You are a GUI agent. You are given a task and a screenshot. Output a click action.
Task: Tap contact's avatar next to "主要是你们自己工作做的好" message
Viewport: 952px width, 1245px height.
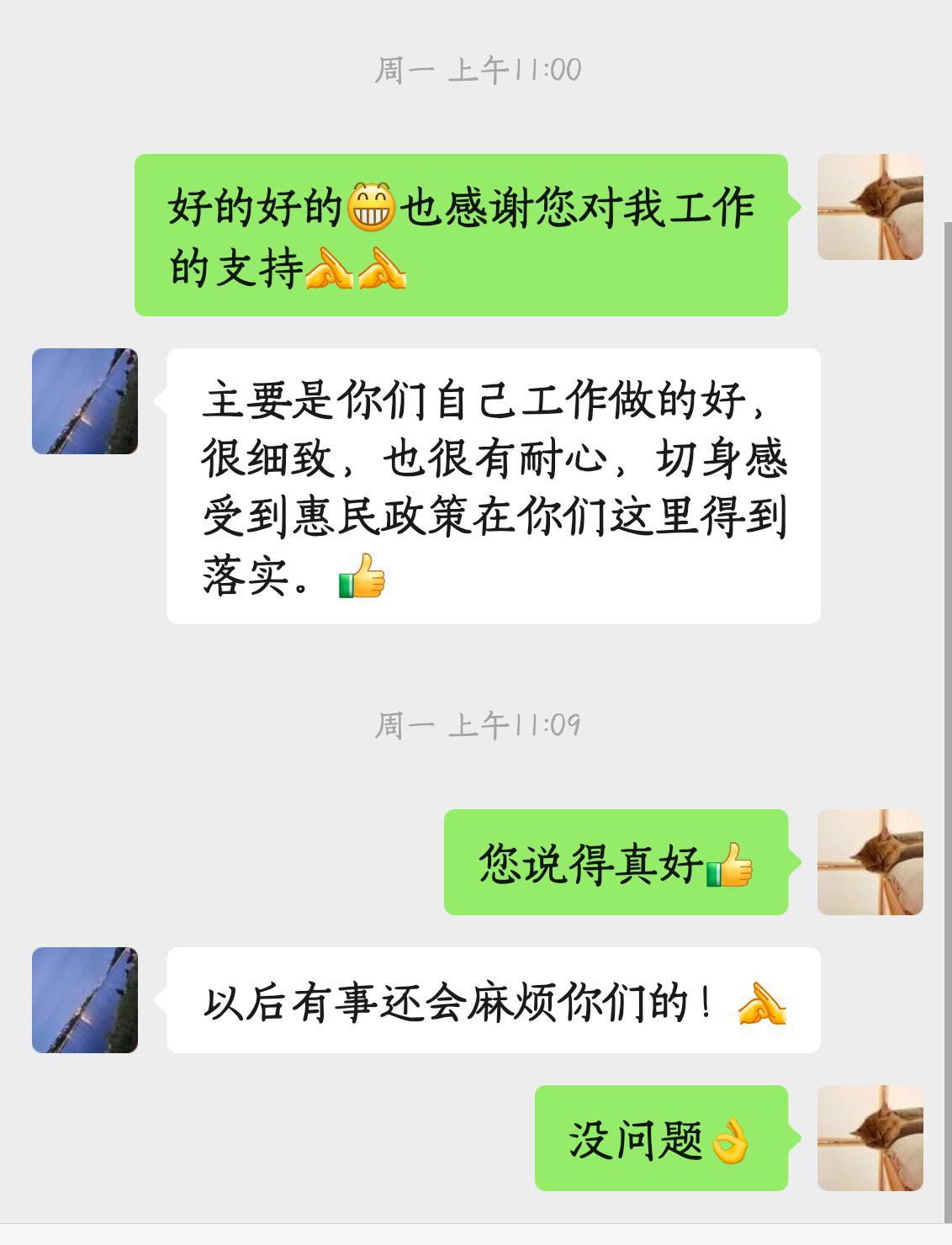click(84, 401)
